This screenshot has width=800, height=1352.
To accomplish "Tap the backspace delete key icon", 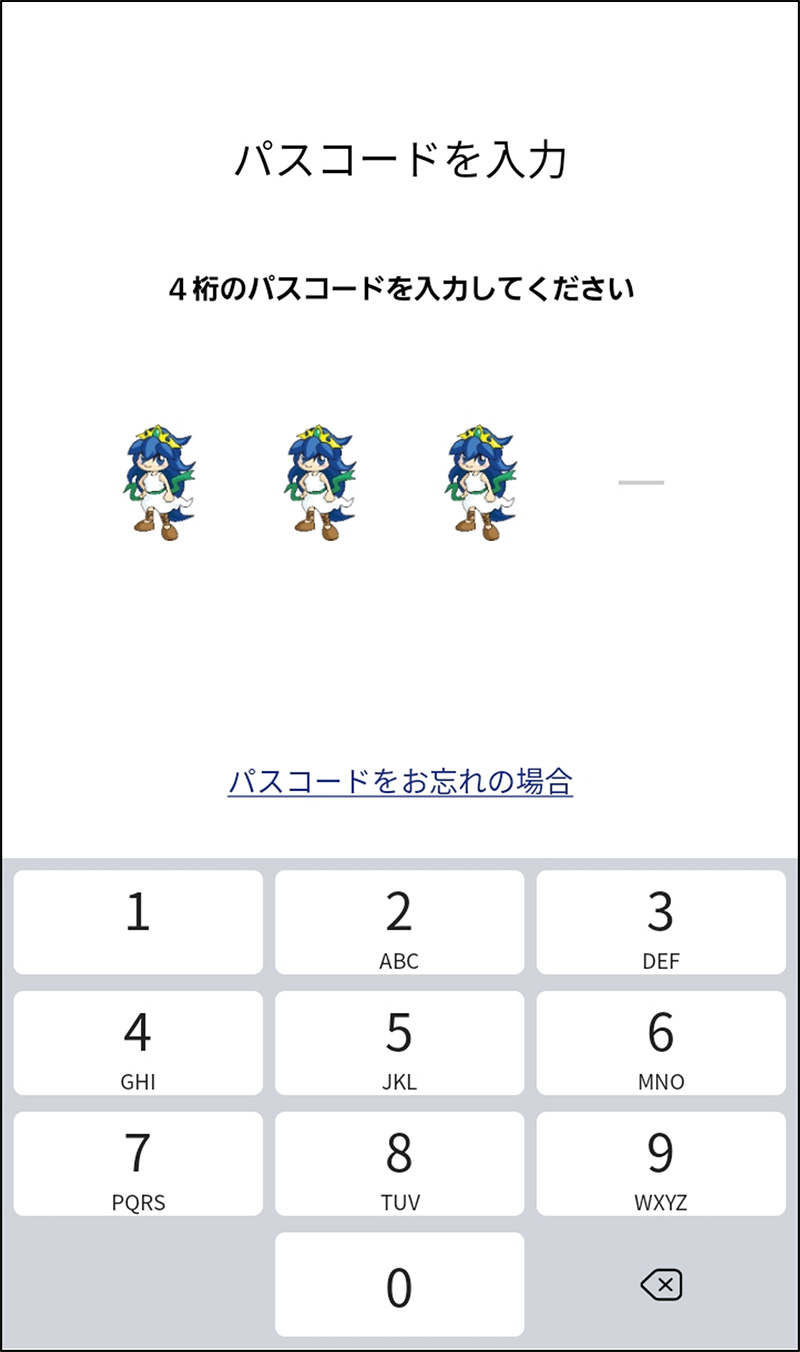I will (661, 1284).
